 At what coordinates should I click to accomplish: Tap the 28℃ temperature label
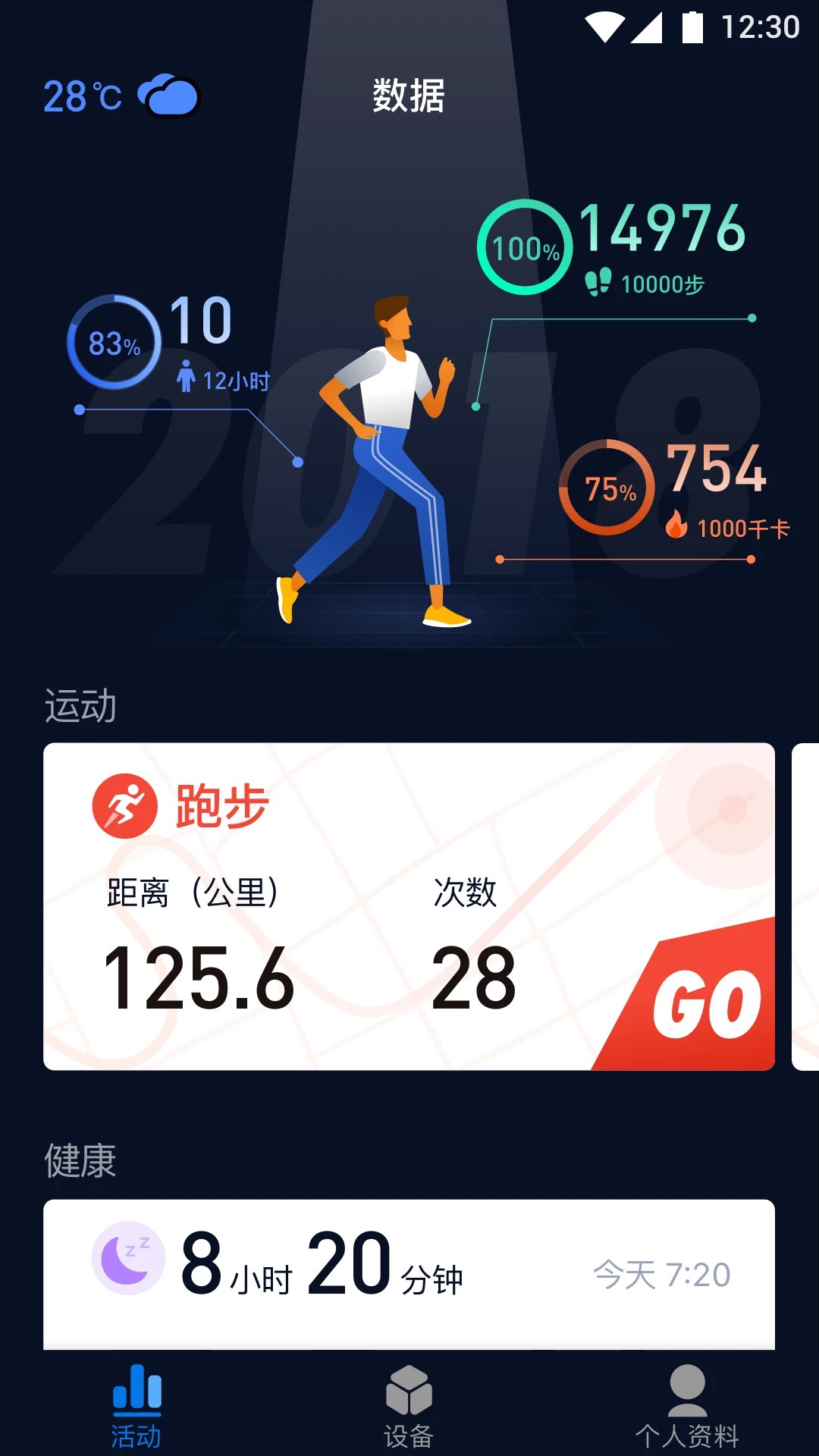(80, 97)
